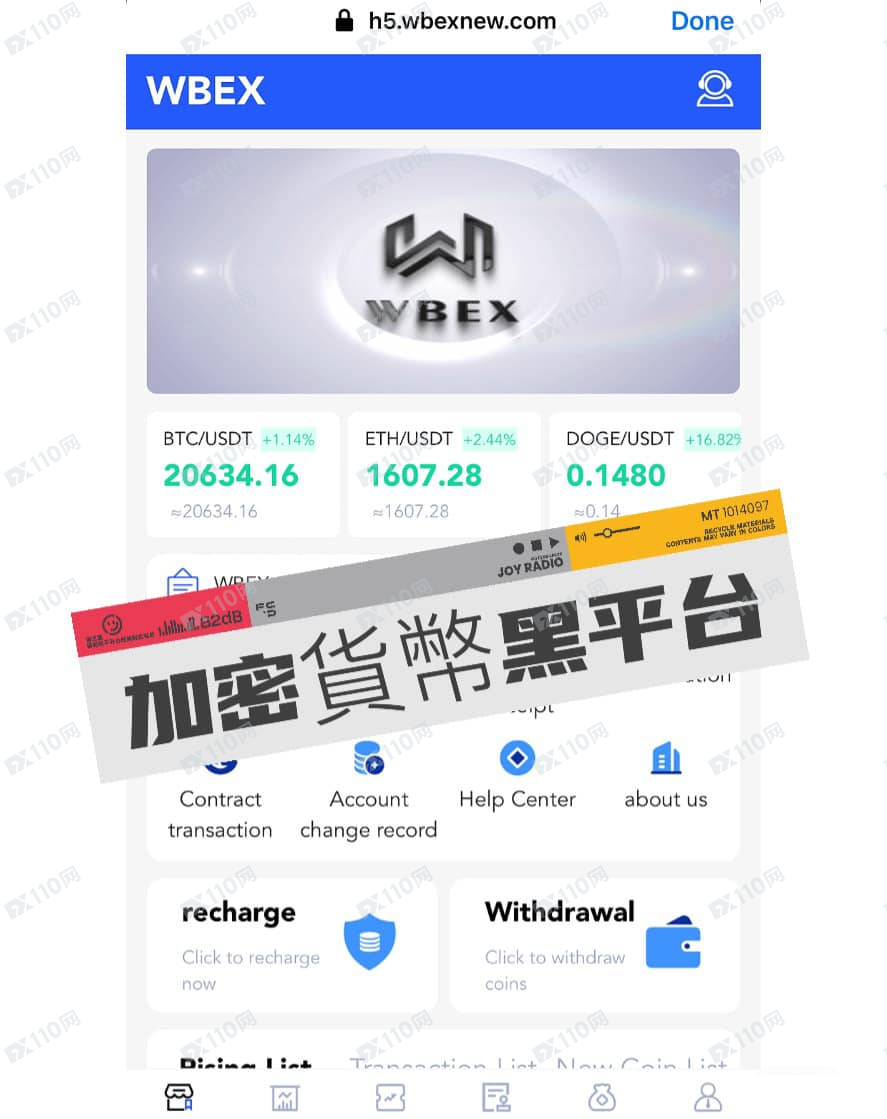Tap the recharge card
The width and height of the screenshot is (887, 1119).
[x=291, y=945]
